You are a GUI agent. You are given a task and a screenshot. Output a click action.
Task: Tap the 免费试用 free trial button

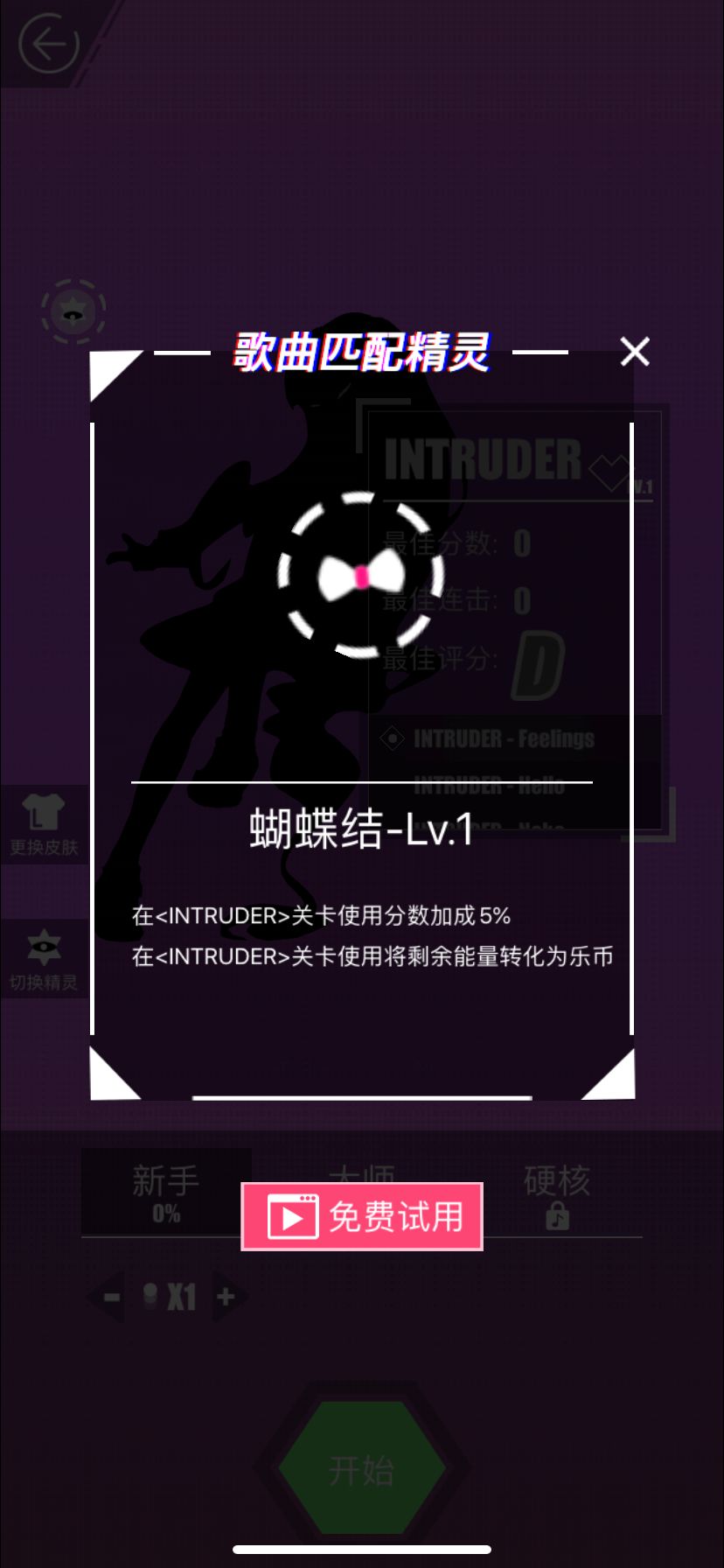click(362, 1216)
